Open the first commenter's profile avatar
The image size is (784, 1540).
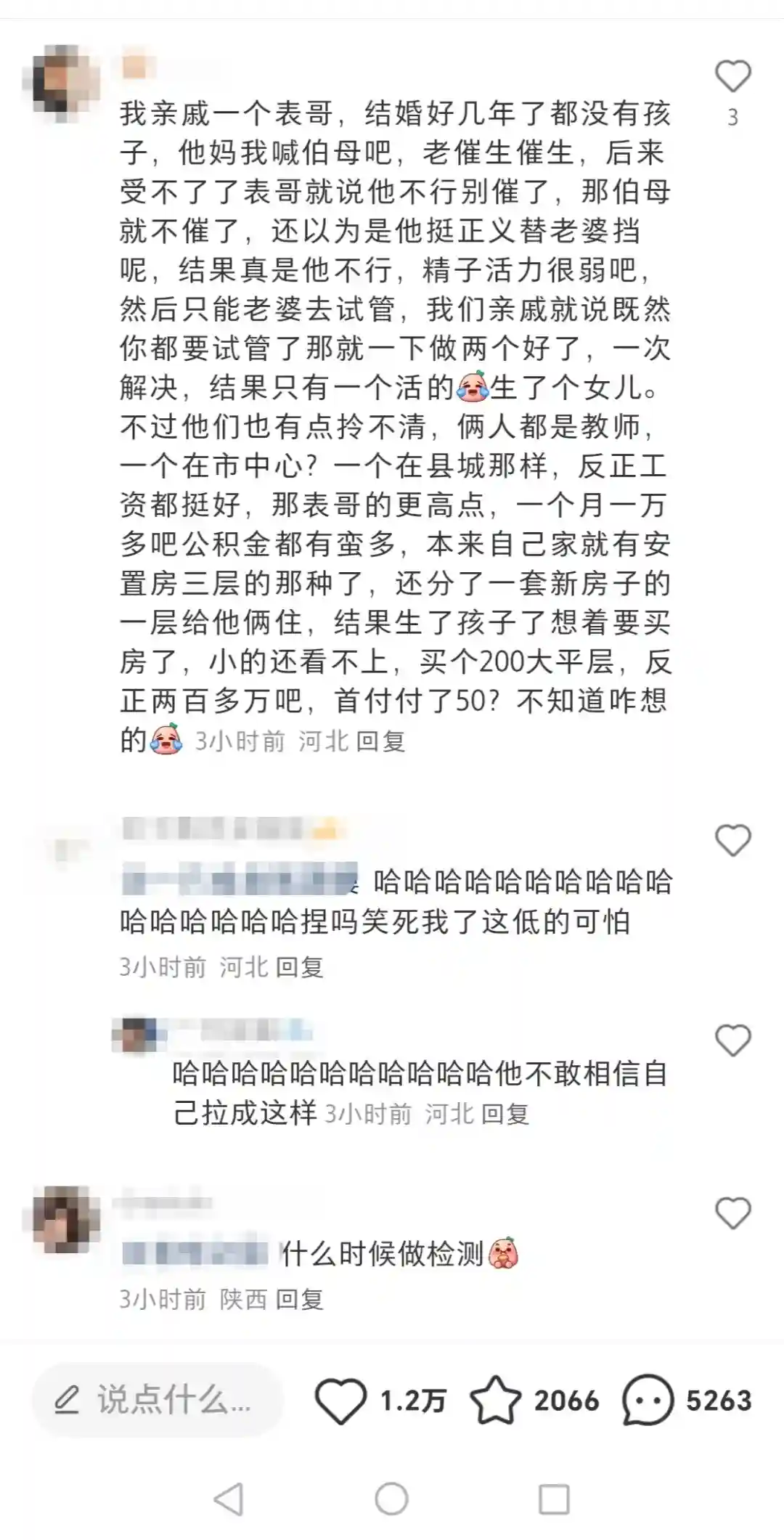[65, 78]
